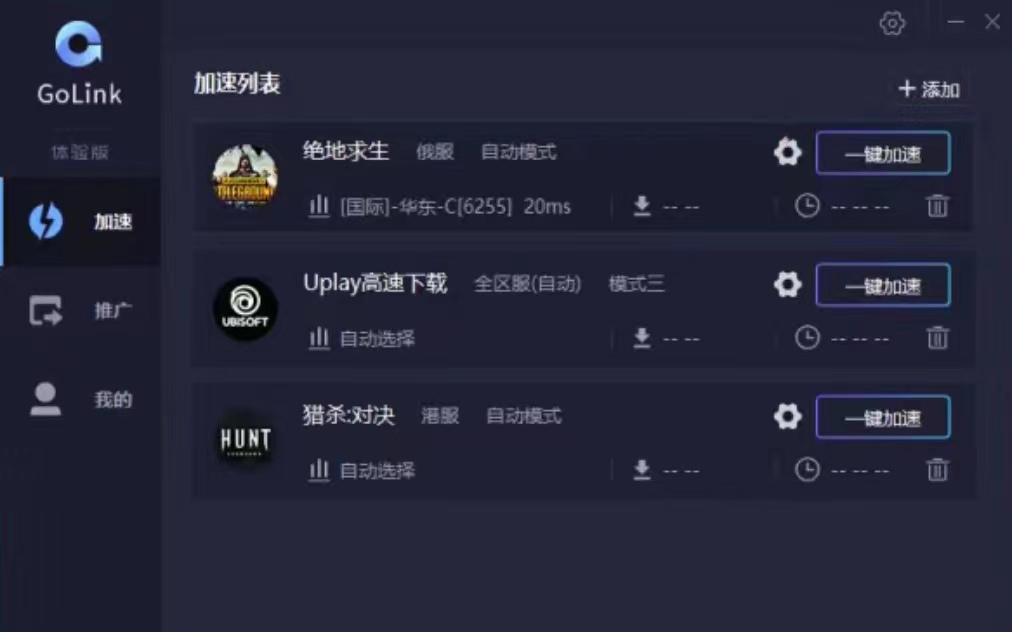
Task: Start 一键加速 for Uplay高速下载
Action: (882, 285)
